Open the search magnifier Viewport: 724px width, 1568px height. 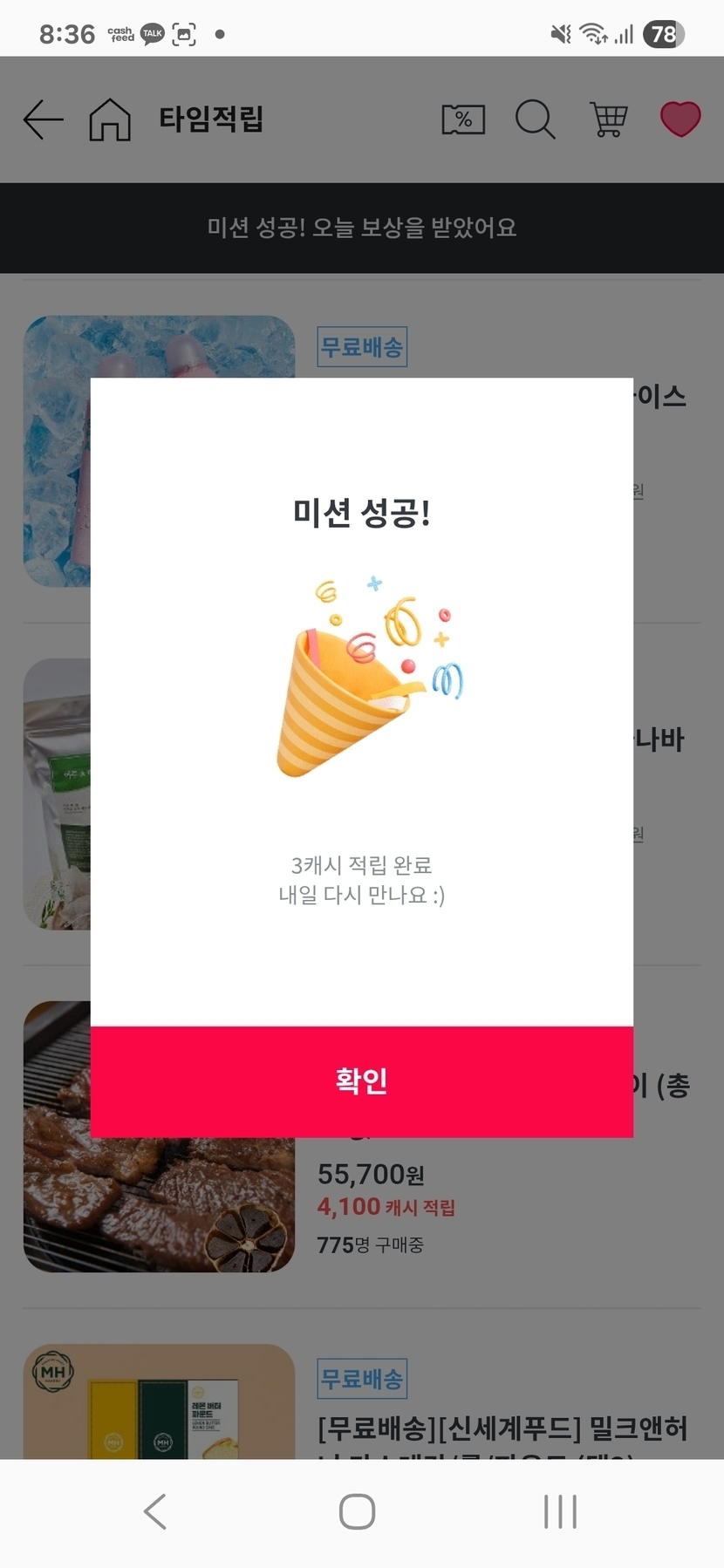tap(535, 119)
